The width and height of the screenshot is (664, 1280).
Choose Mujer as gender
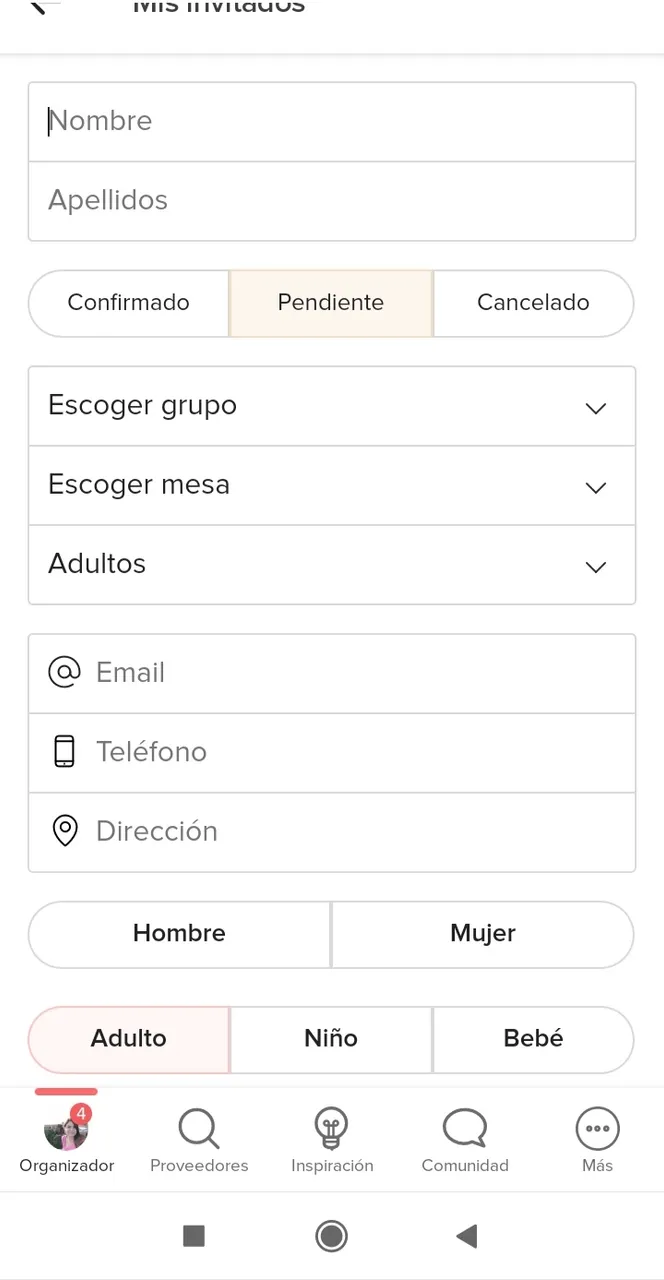point(483,934)
